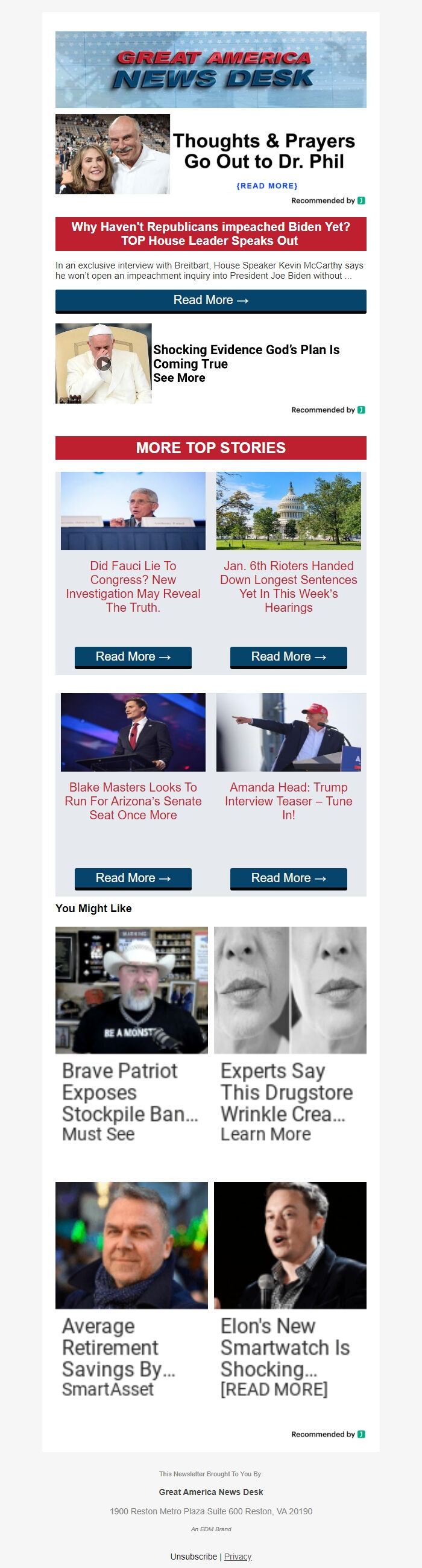The height and width of the screenshot is (1568, 422).
Task: Open the Drugstore Wrinkle Cream ad
Action: point(290,1035)
